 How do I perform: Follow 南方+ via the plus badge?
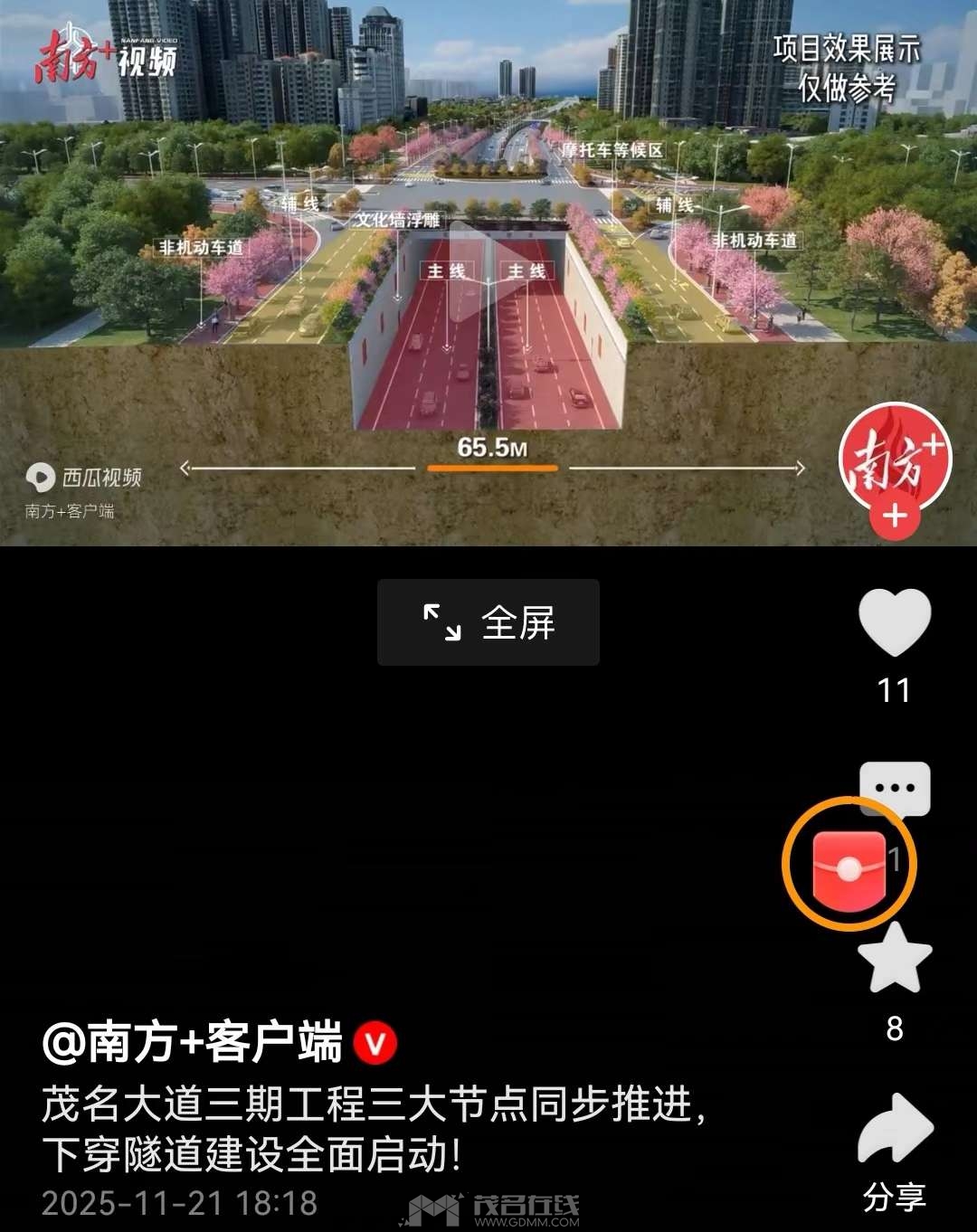[x=895, y=516]
